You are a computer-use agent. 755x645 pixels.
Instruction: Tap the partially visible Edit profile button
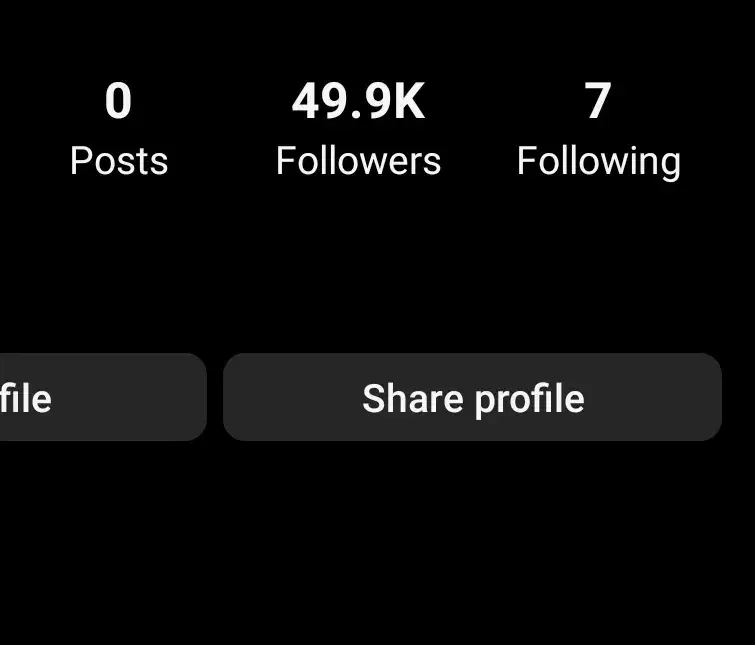(103, 397)
